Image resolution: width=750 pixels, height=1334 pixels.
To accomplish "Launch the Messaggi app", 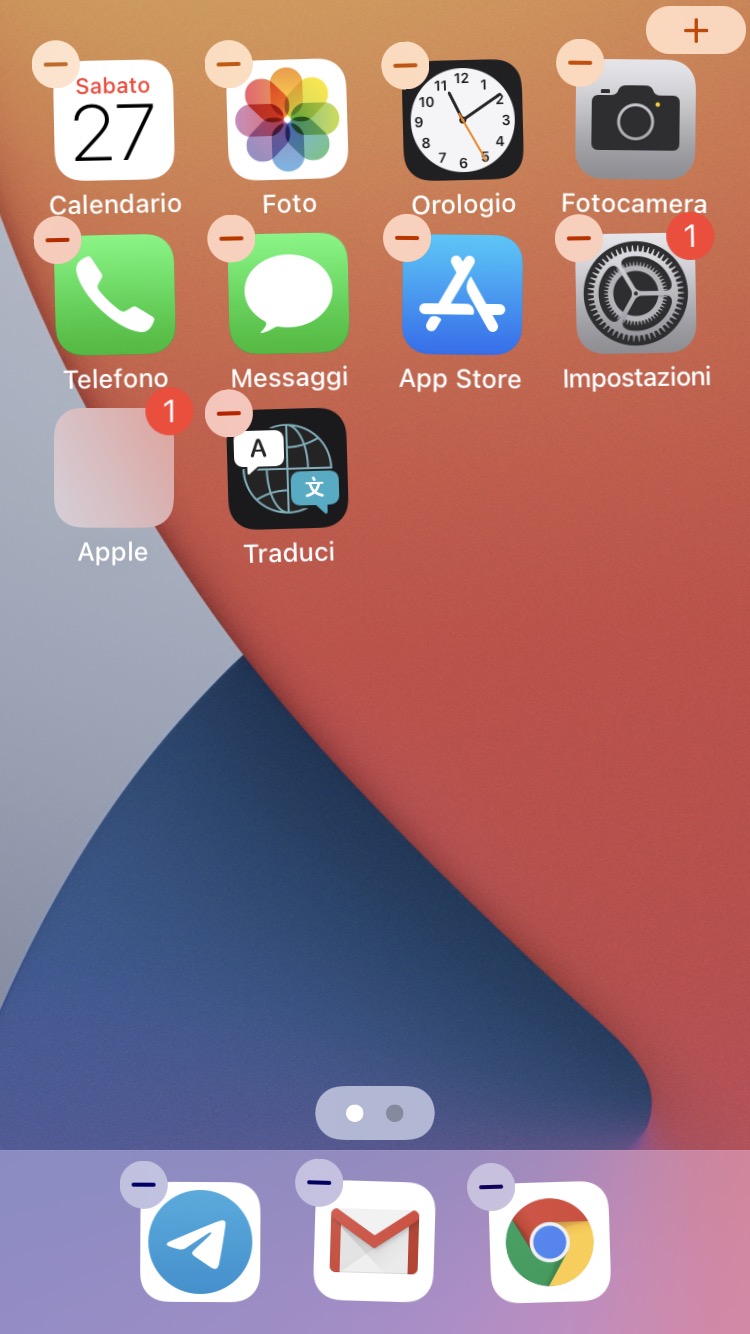I will tap(288, 295).
